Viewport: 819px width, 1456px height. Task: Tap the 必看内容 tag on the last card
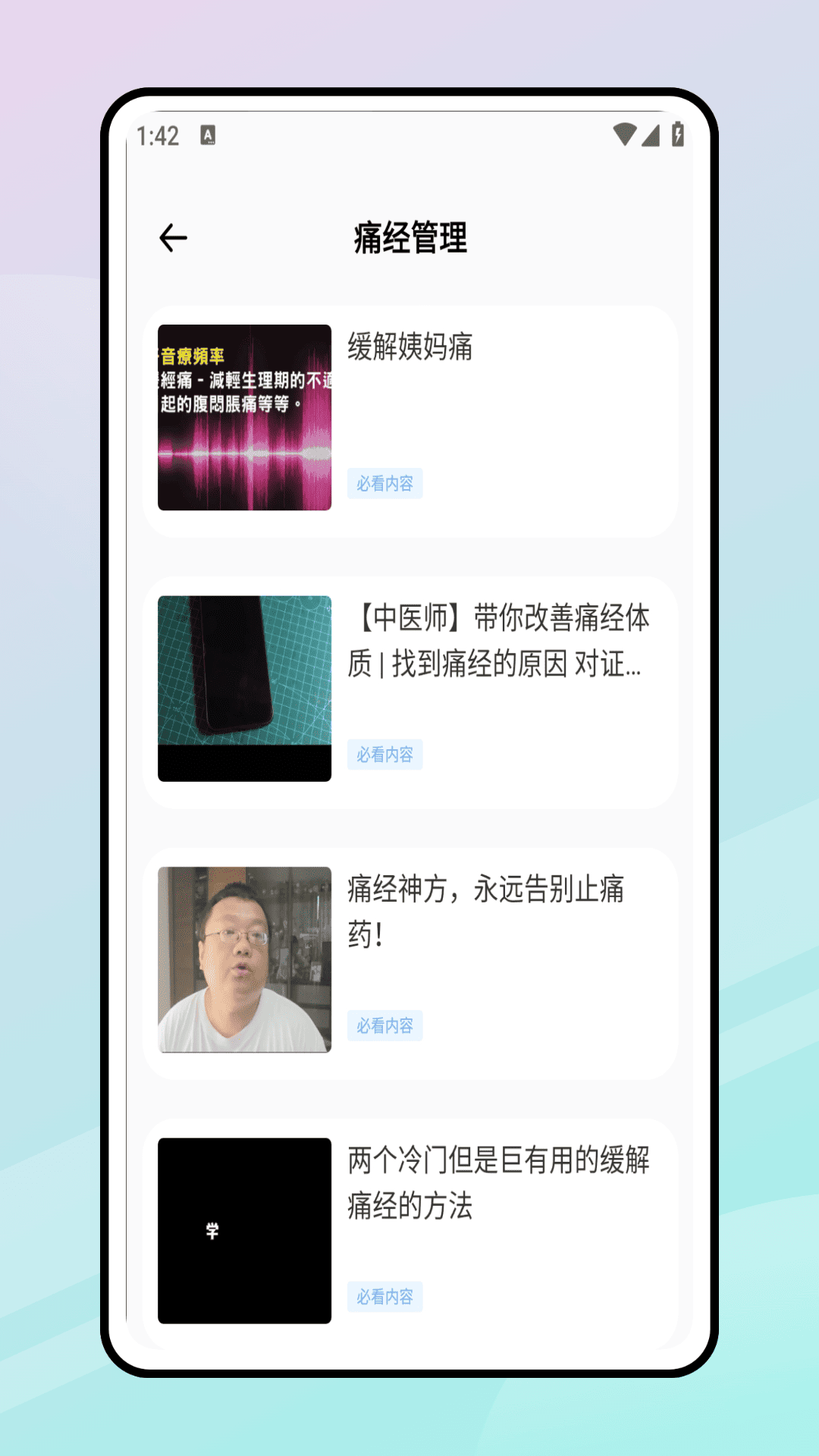coord(385,1297)
